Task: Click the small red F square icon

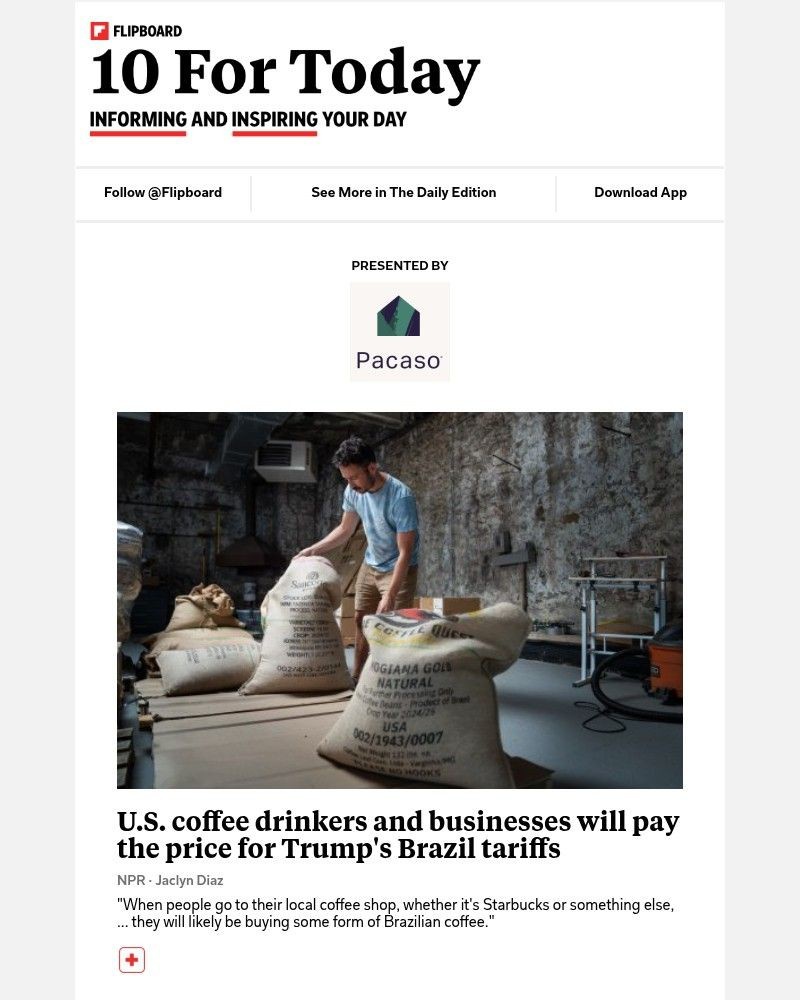Action: click(x=100, y=30)
